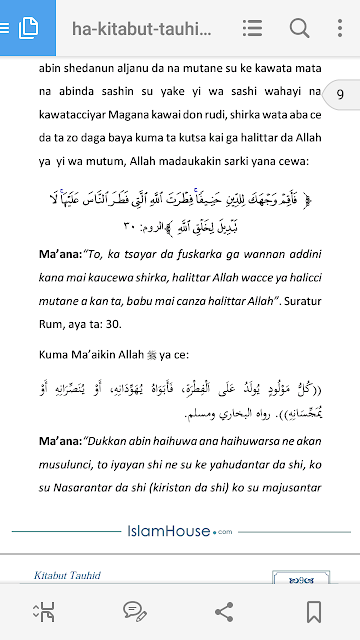Image resolution: width=360 pixels, height=640 pixels.
Task: Change the page view mode
Action: 44,612
